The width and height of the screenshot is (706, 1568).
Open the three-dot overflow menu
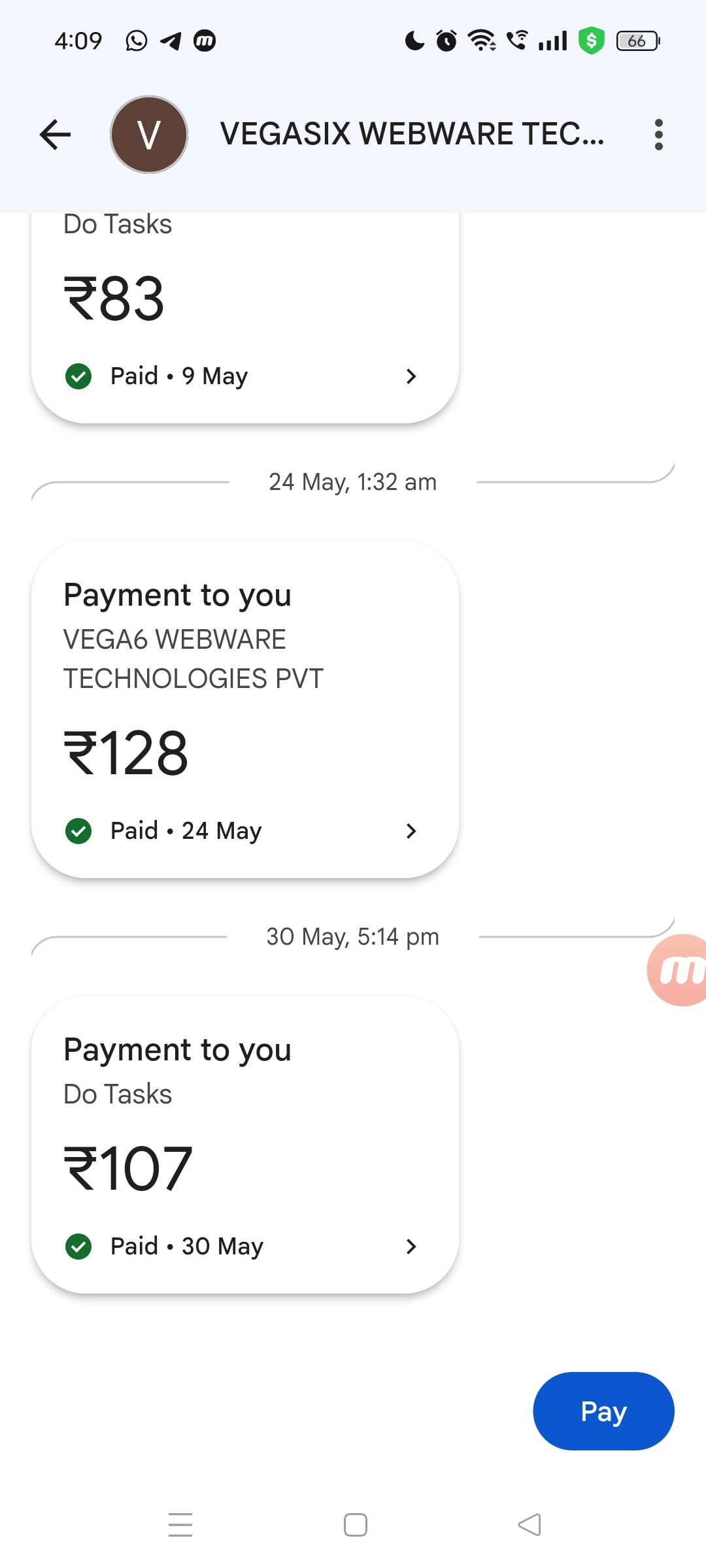click(x=658, y=135)
